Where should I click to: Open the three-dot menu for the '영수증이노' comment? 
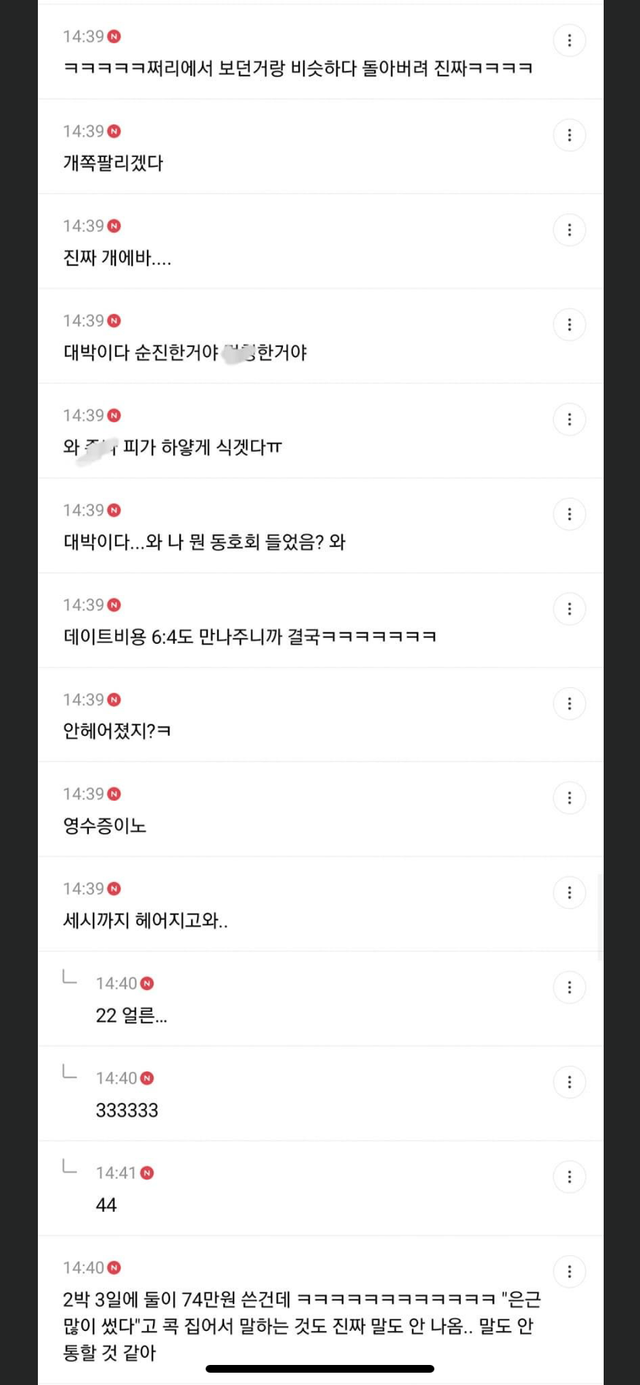tap(569, 798)
